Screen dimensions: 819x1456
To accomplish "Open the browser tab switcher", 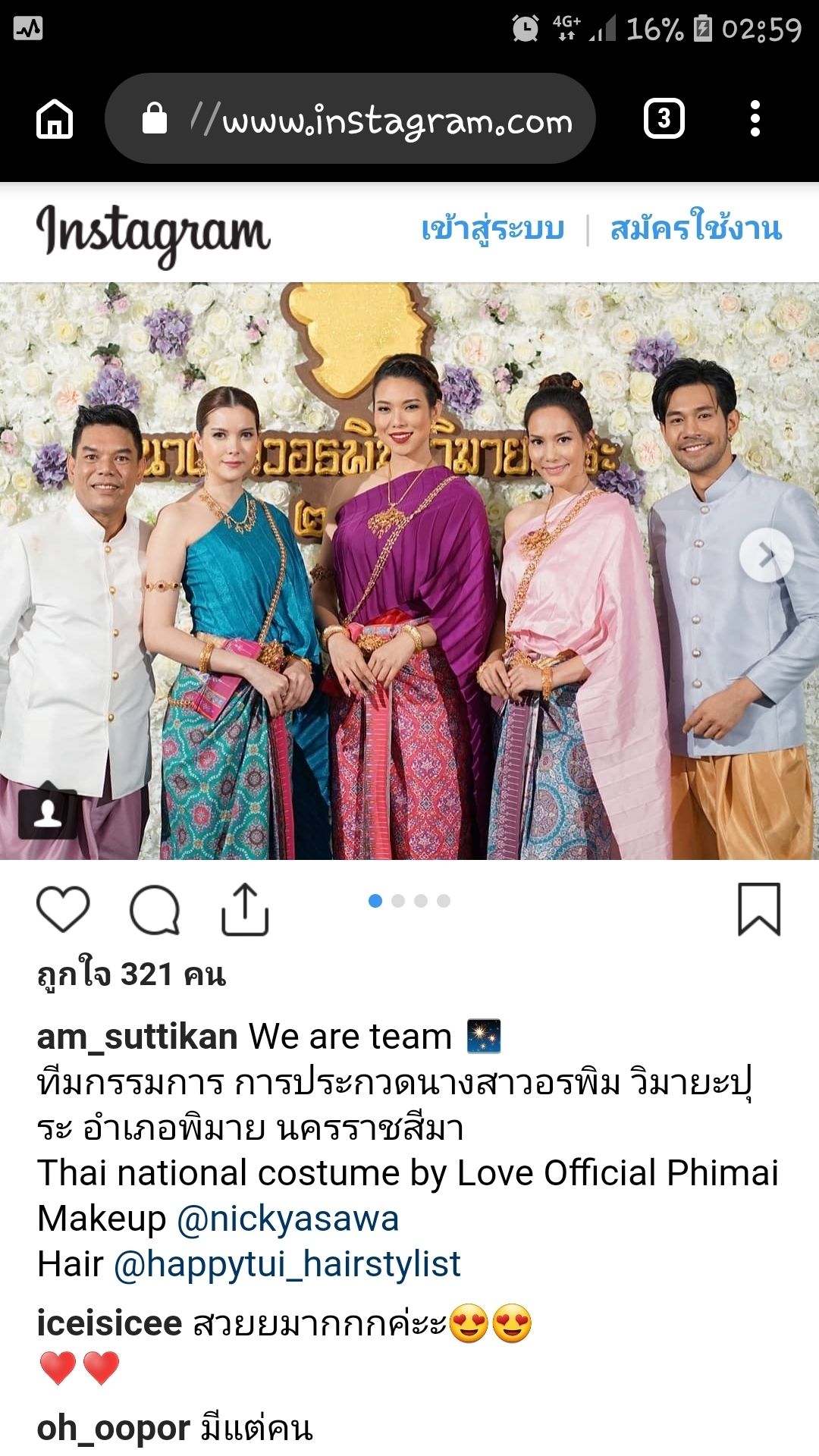I will click(x=664, y=119).
